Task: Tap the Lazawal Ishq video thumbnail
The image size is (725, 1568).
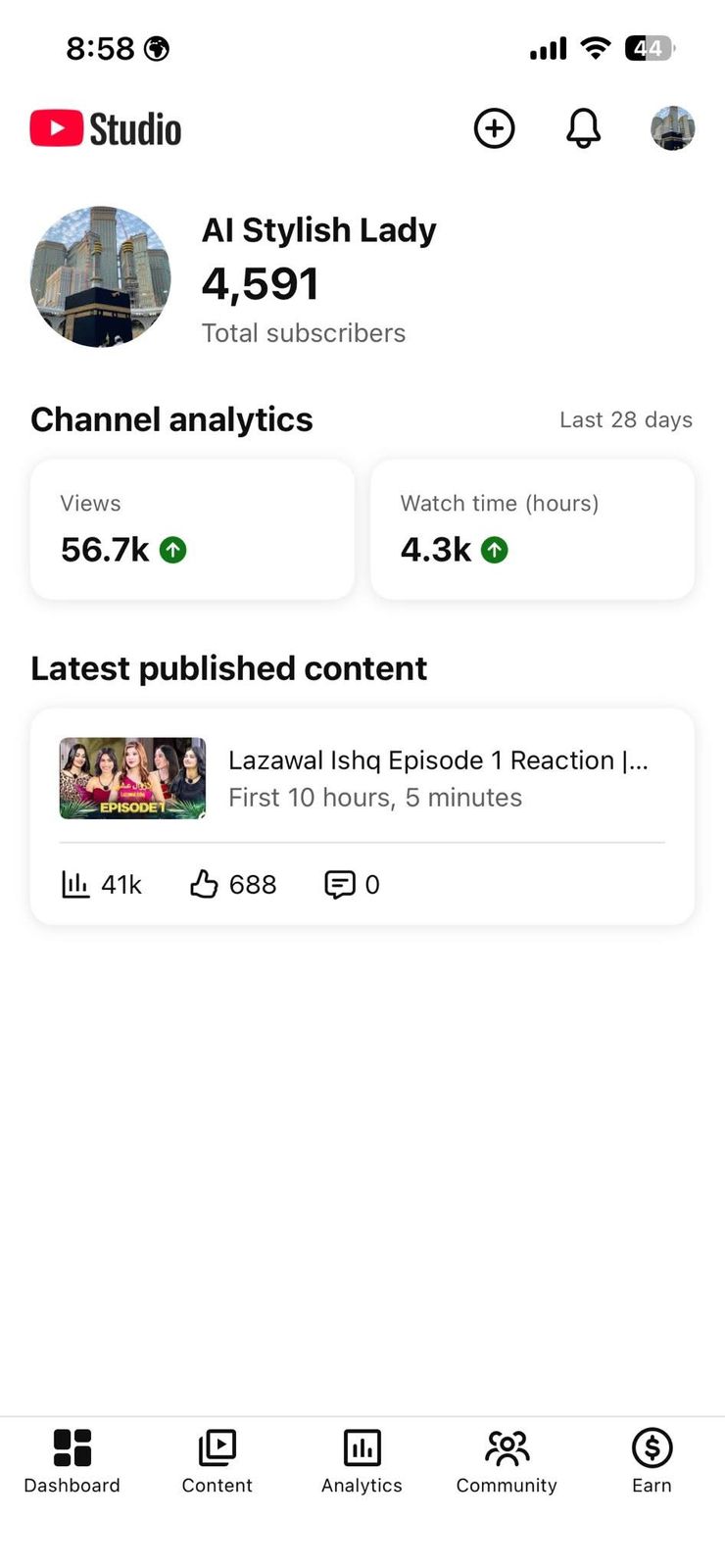Action: pos(131,777)
